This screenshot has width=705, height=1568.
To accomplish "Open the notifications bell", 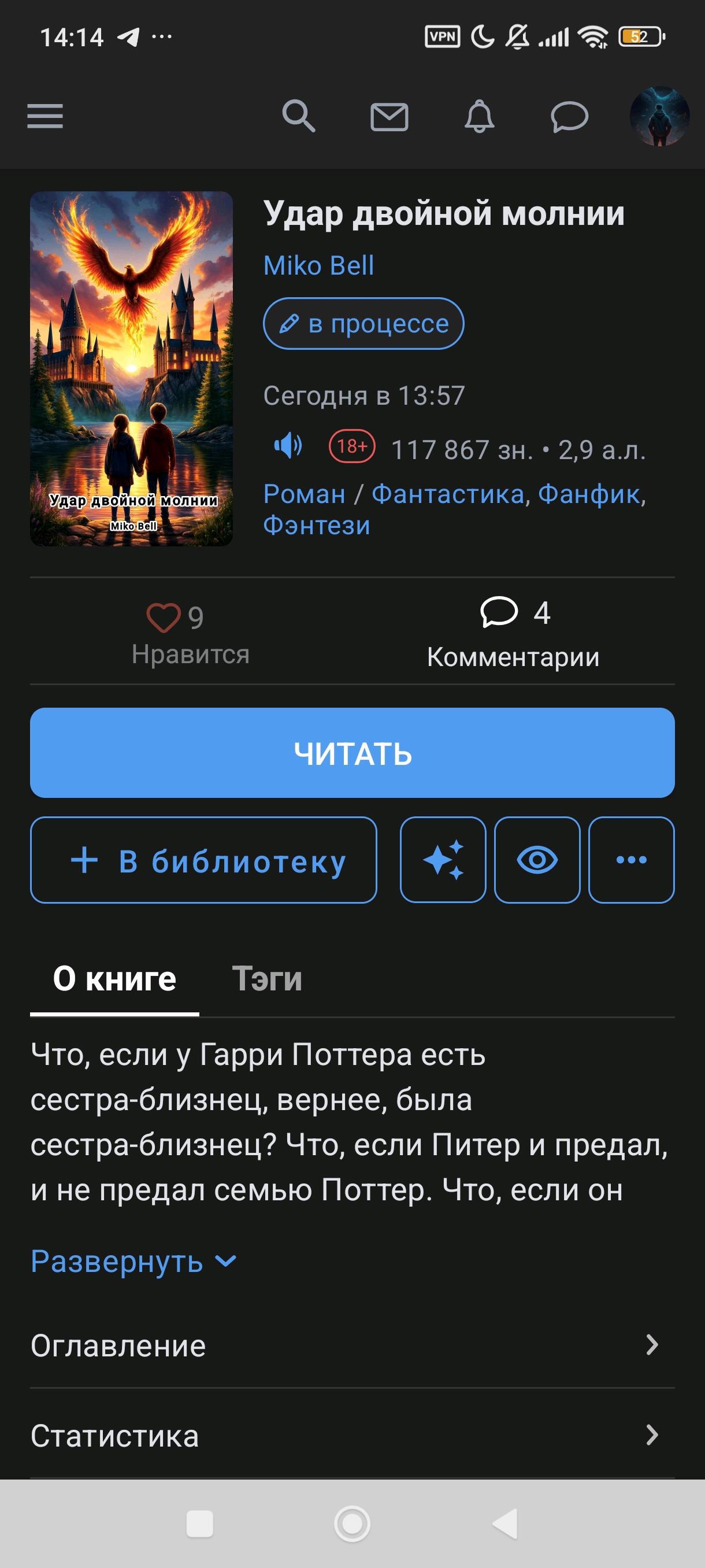I will pos(479,116).
